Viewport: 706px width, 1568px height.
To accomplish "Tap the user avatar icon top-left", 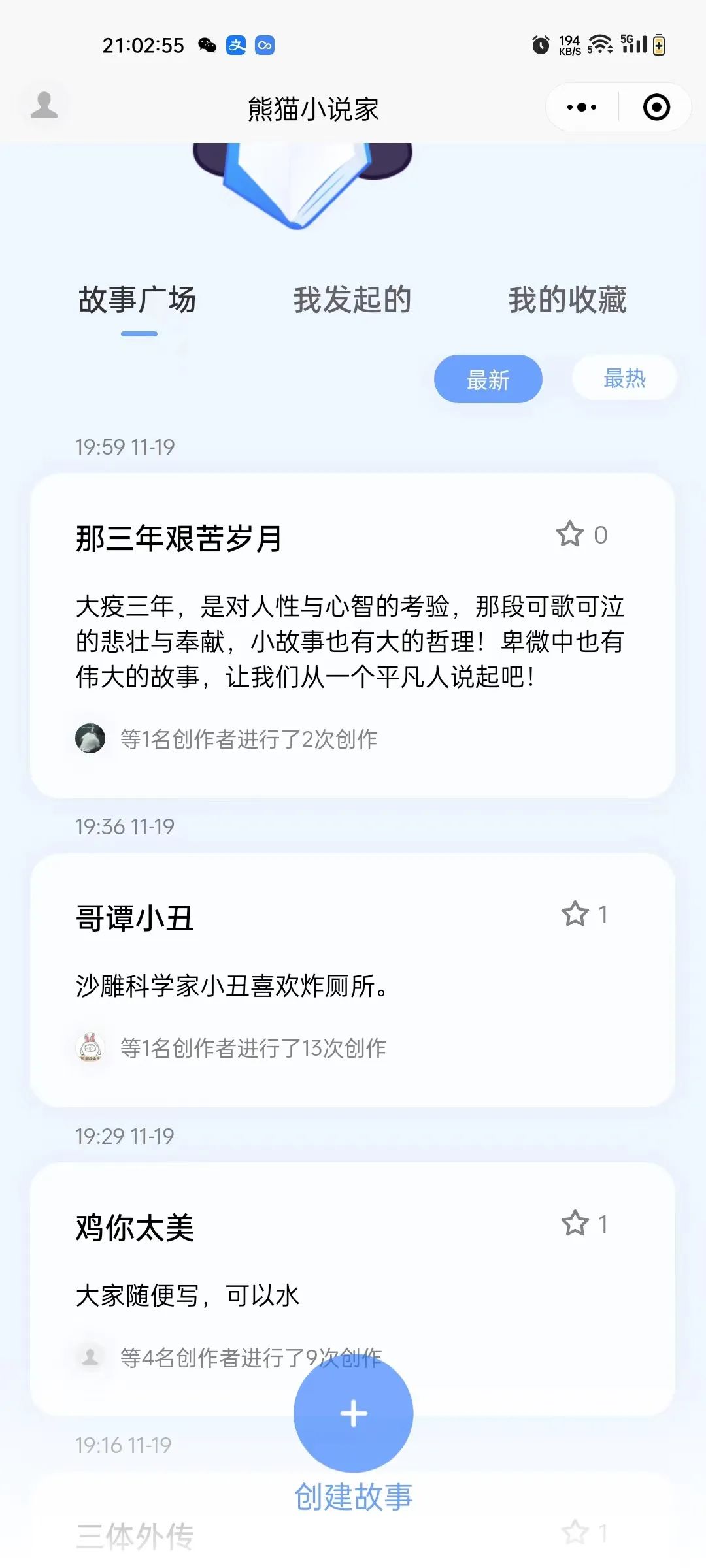I will (x=43, y=105).
